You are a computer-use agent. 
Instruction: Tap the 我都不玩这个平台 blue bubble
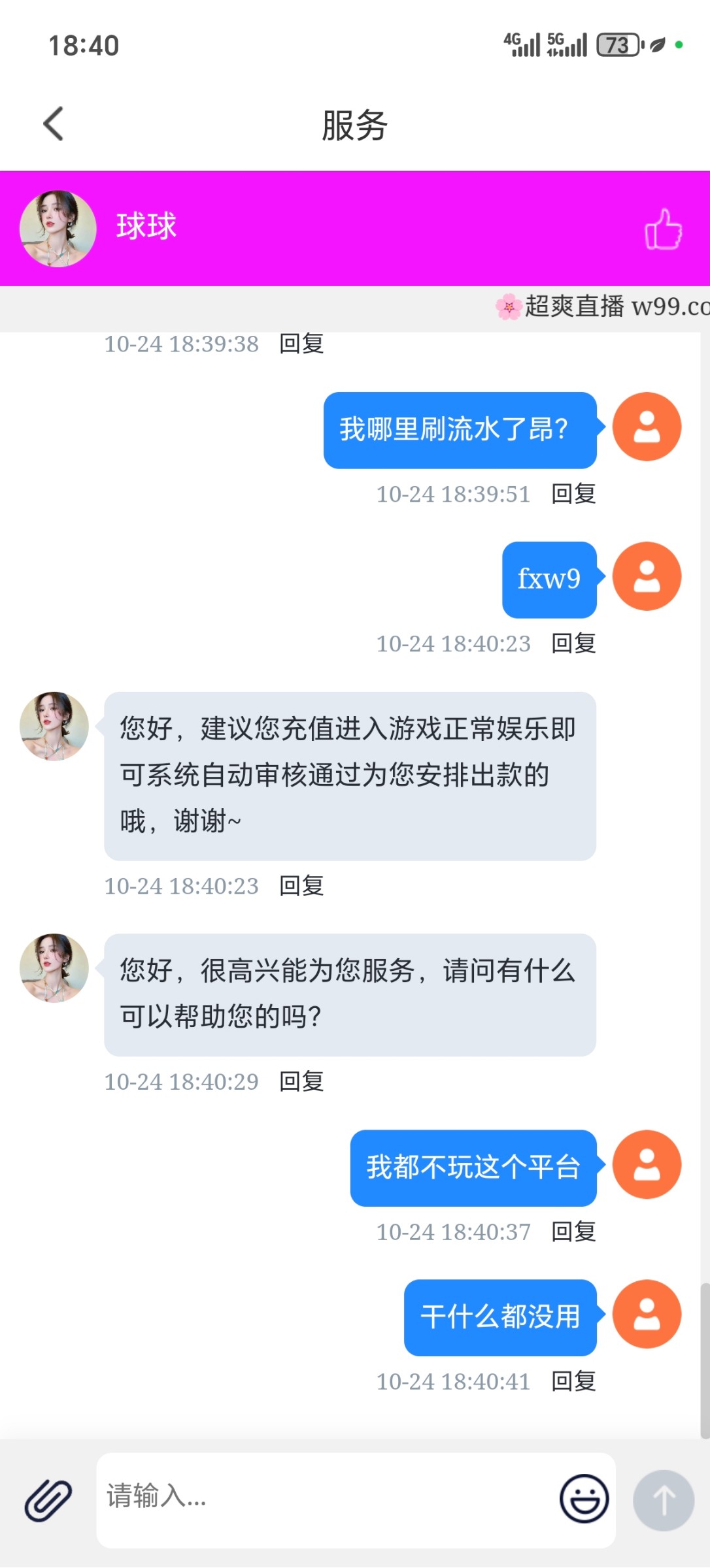pos(473,1168)
